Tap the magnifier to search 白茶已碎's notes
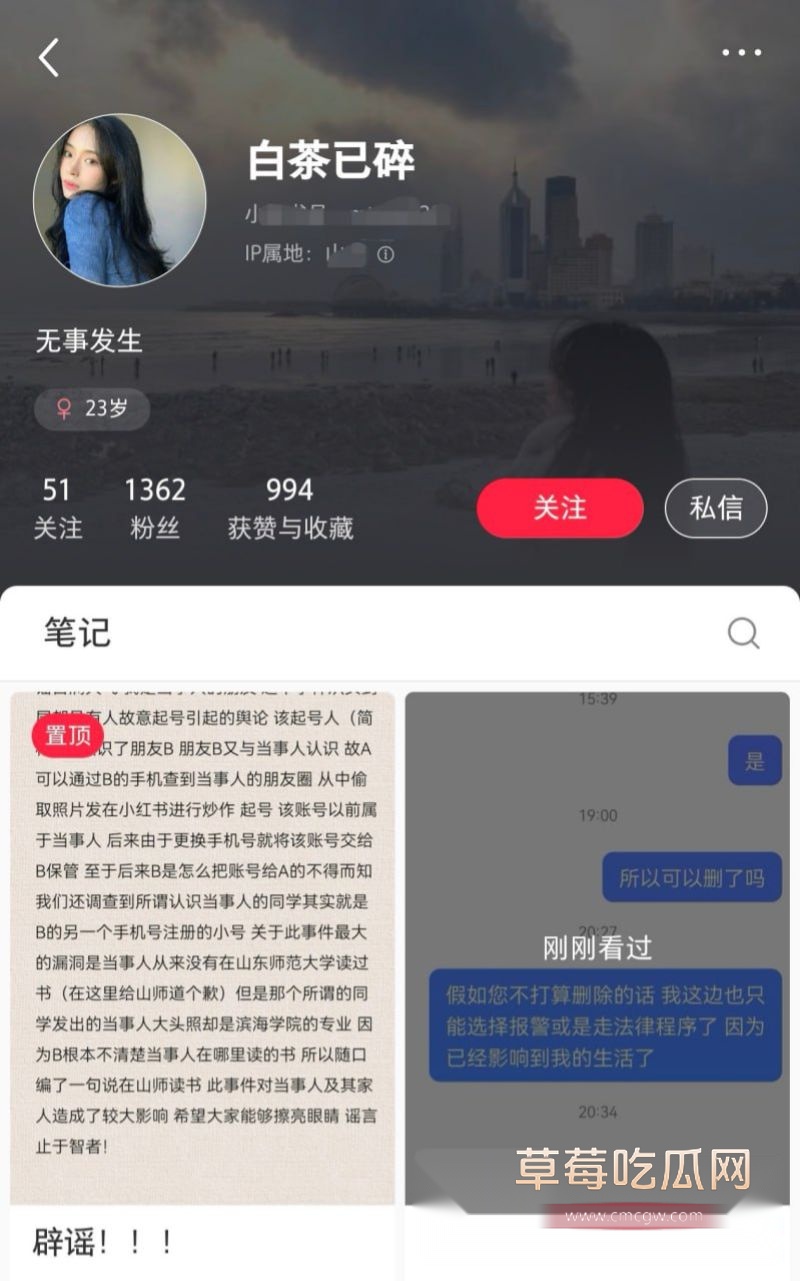Viewport: 800px width, 1281px height. coord(741,633)
